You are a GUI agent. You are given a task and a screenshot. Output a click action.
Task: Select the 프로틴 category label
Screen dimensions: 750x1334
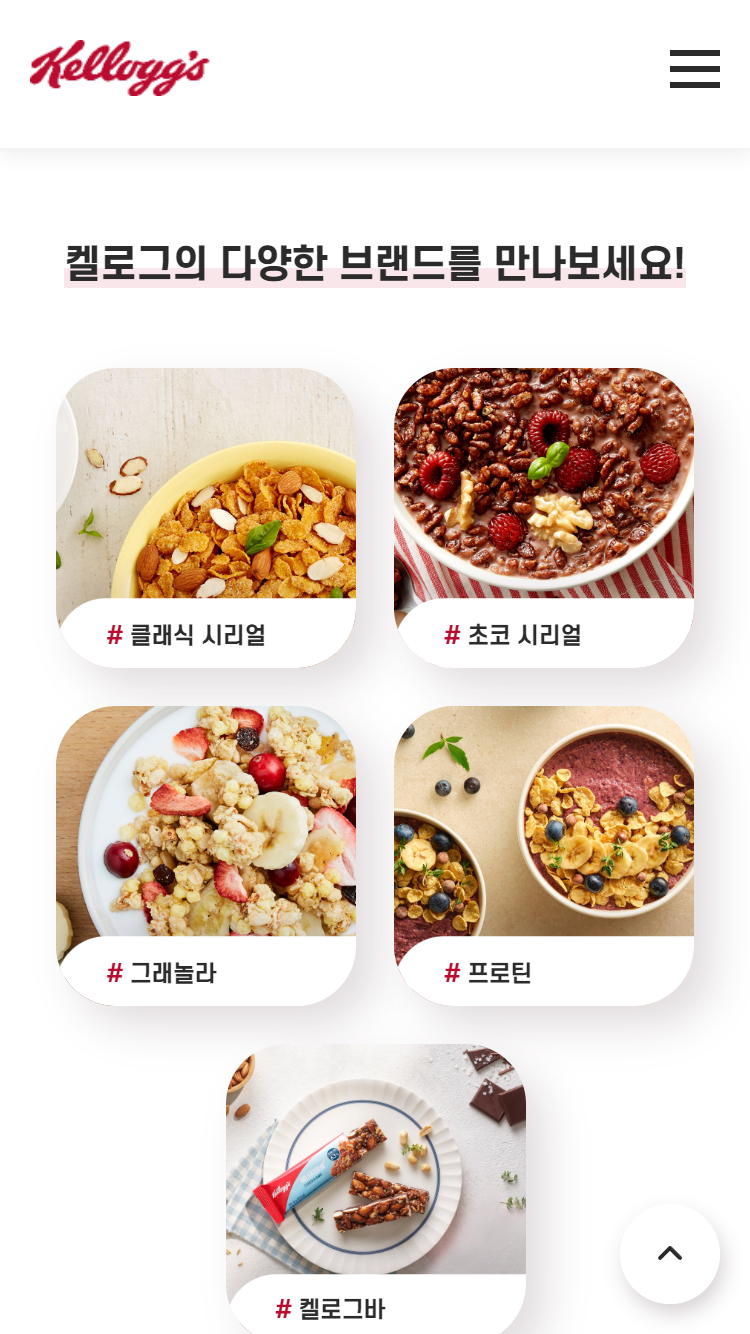coord(497,973)
